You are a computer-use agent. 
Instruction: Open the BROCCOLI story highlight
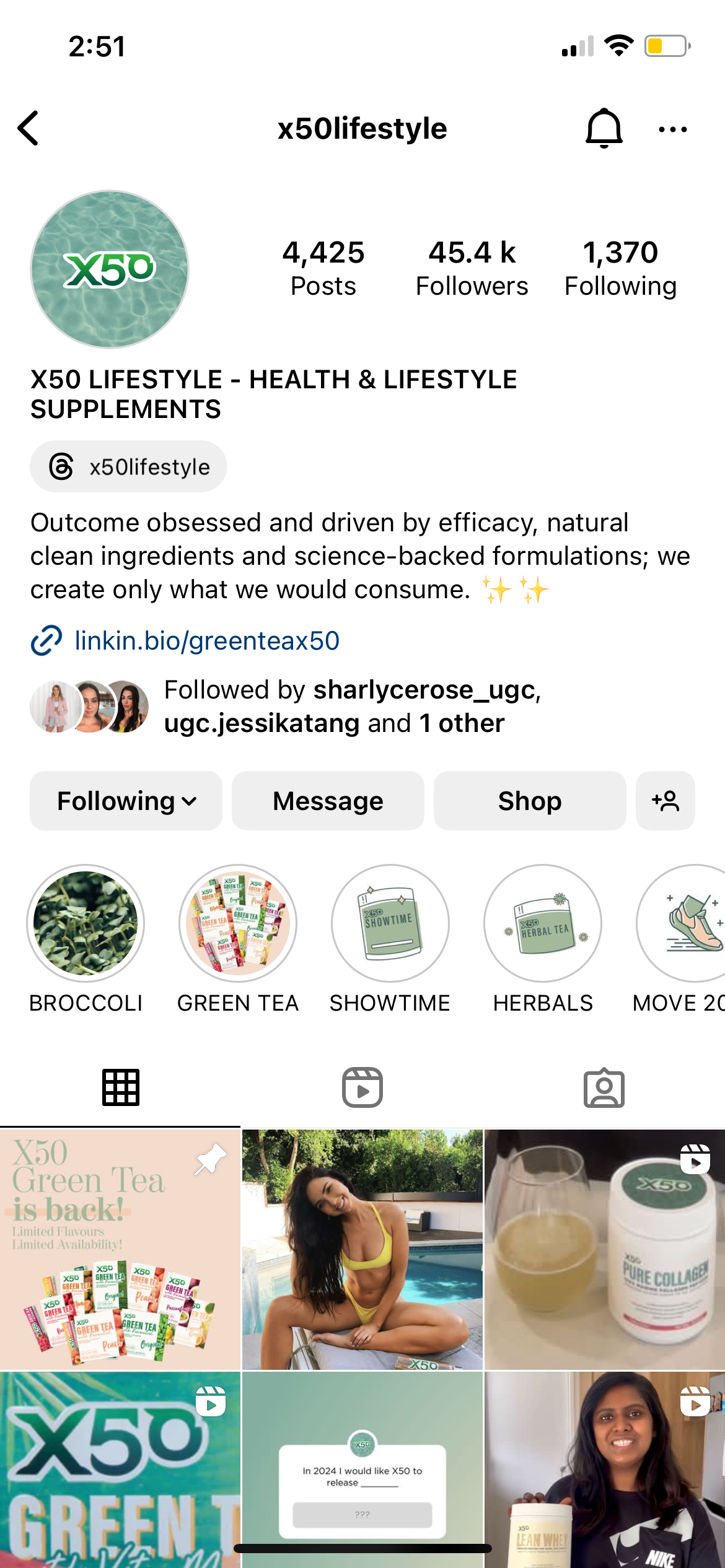pos(86,923)
